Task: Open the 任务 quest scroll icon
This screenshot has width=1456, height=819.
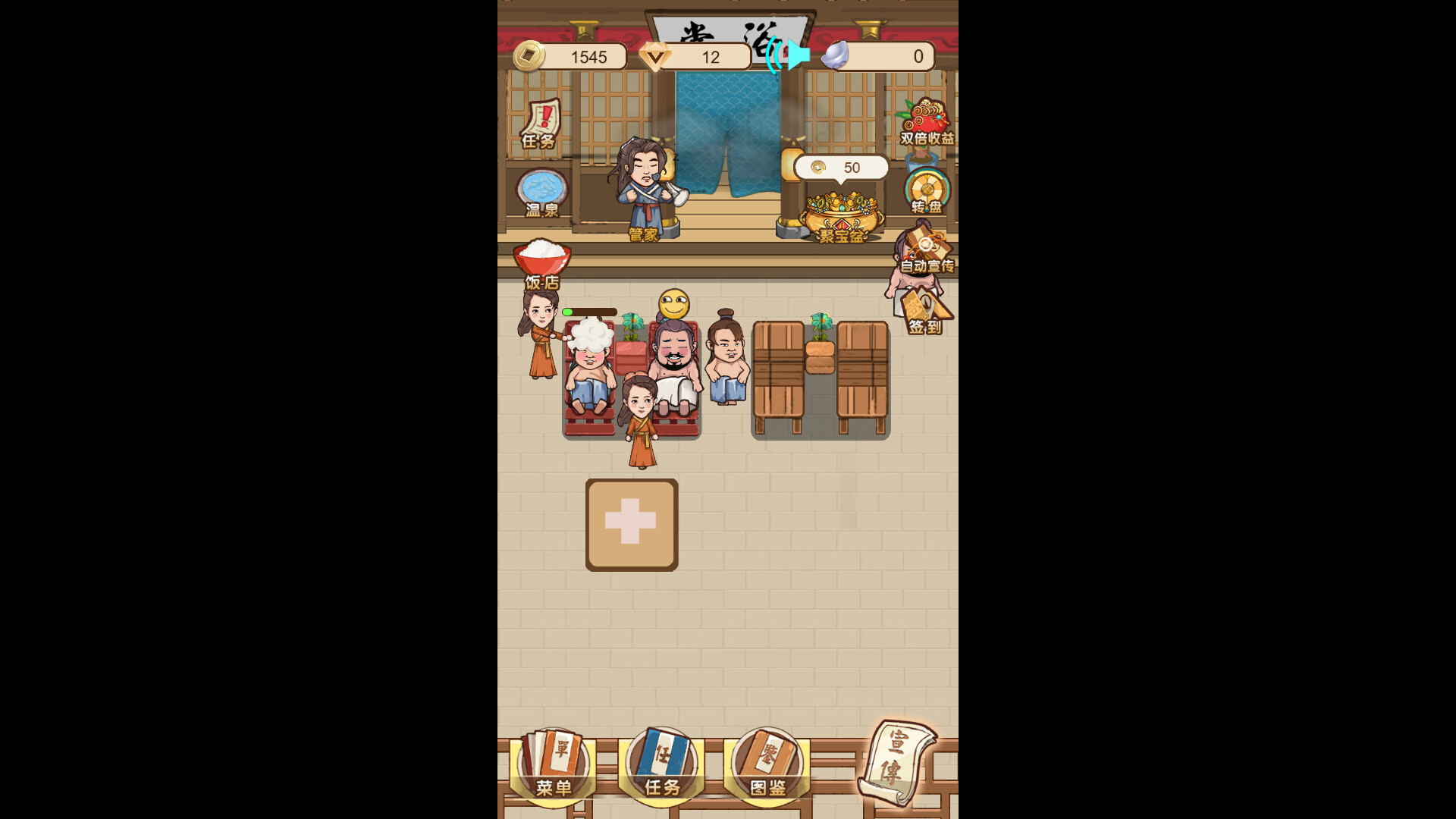Action: coord(540,124)
